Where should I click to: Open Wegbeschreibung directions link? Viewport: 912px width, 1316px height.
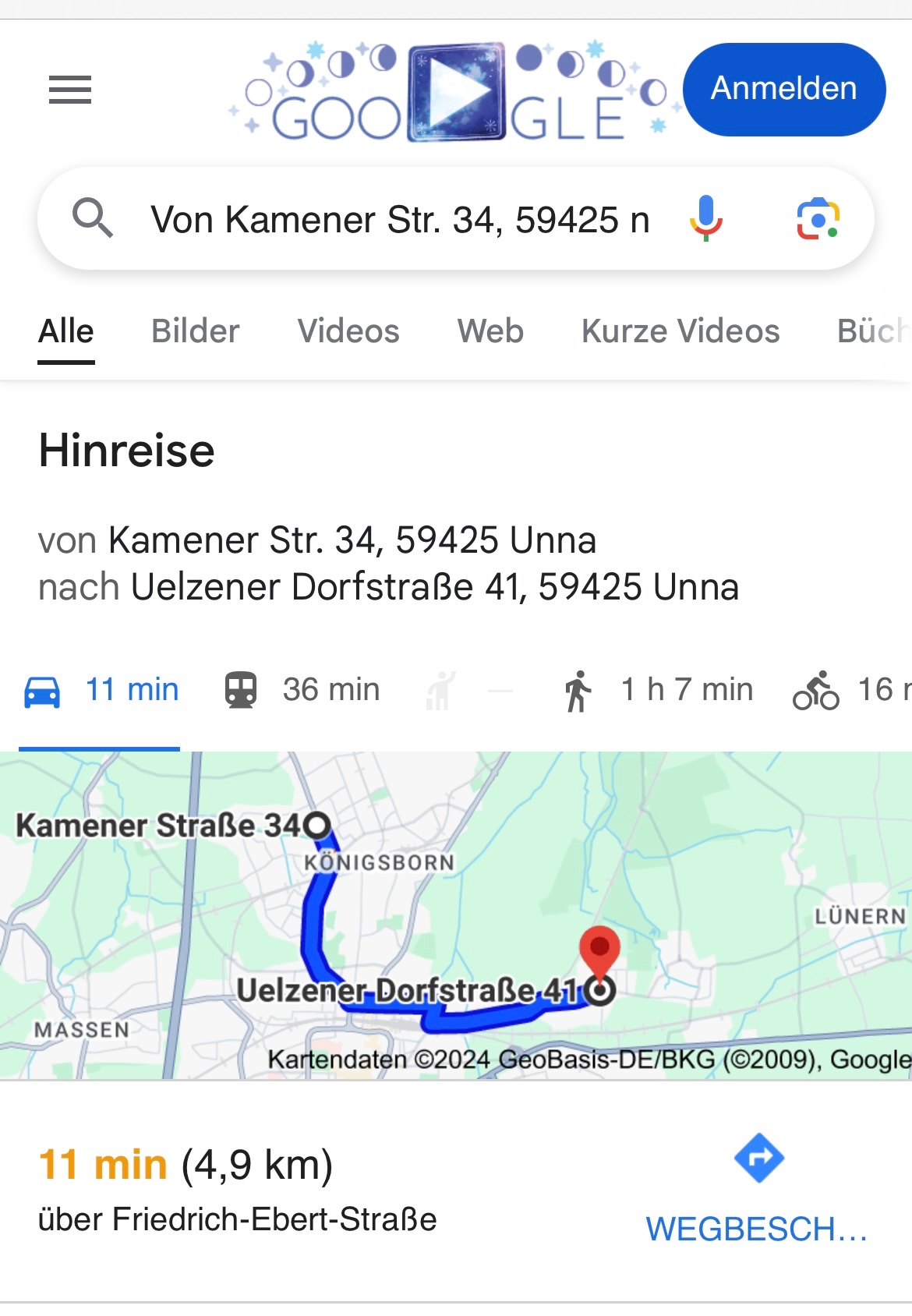click(758, 1191)
